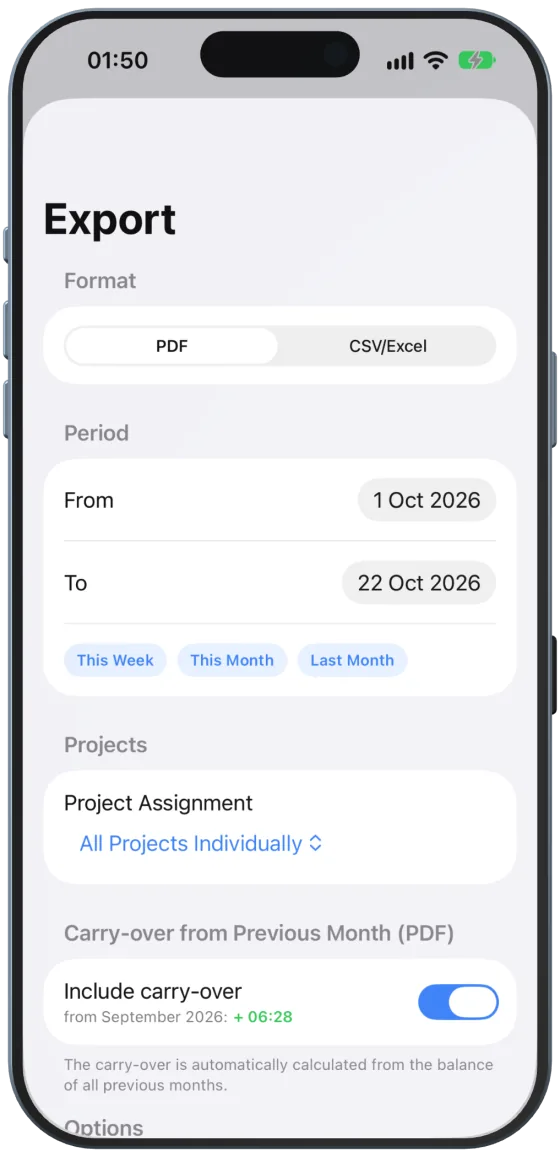Viewport: 560px width, 1157px height.
Task: Select the PDF format segment
Action: tap(172, 346)
